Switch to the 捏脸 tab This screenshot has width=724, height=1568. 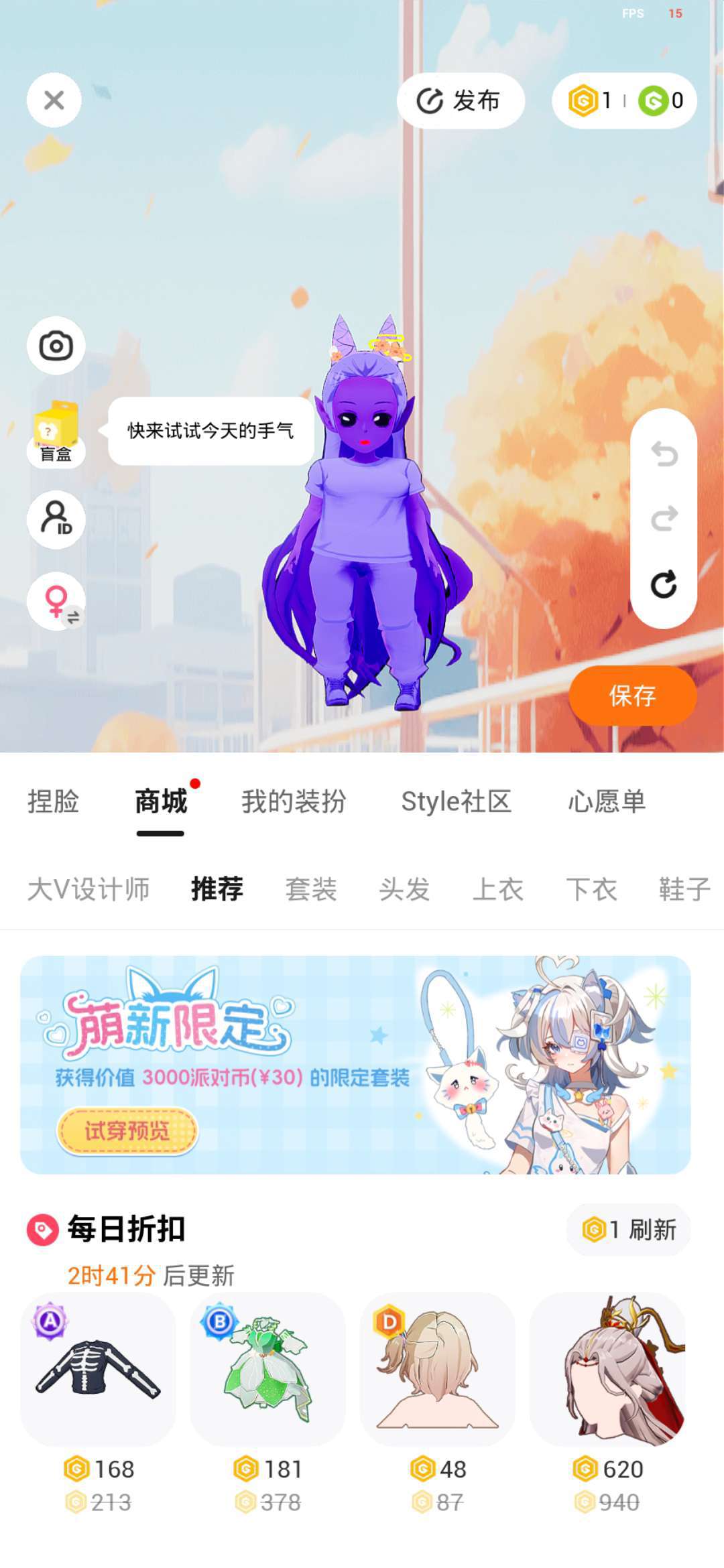[54, 801]
